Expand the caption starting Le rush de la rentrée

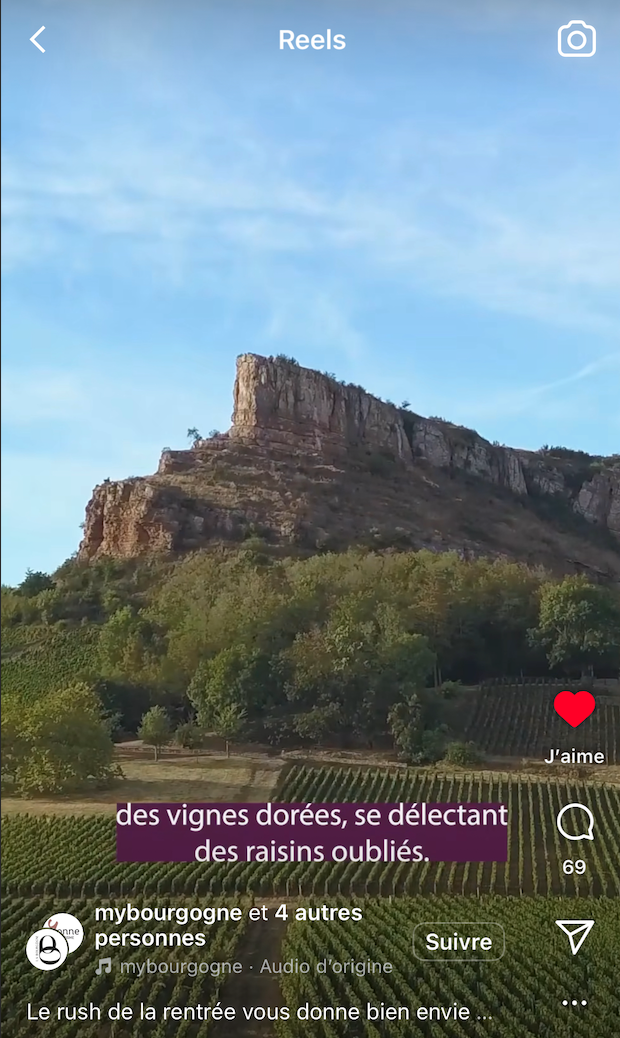(x=259, y=1012)
